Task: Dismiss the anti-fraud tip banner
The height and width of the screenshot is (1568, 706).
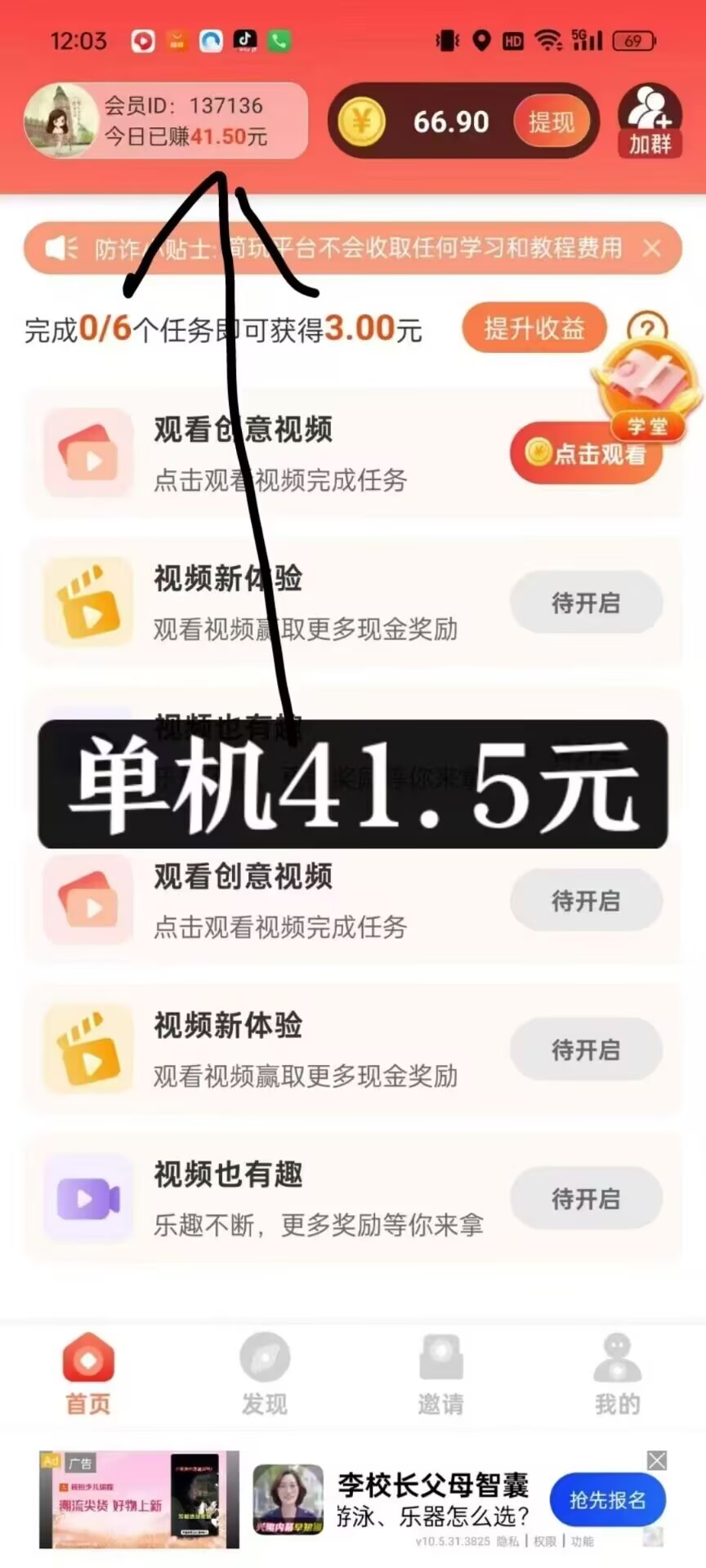Action: (651, 248)
